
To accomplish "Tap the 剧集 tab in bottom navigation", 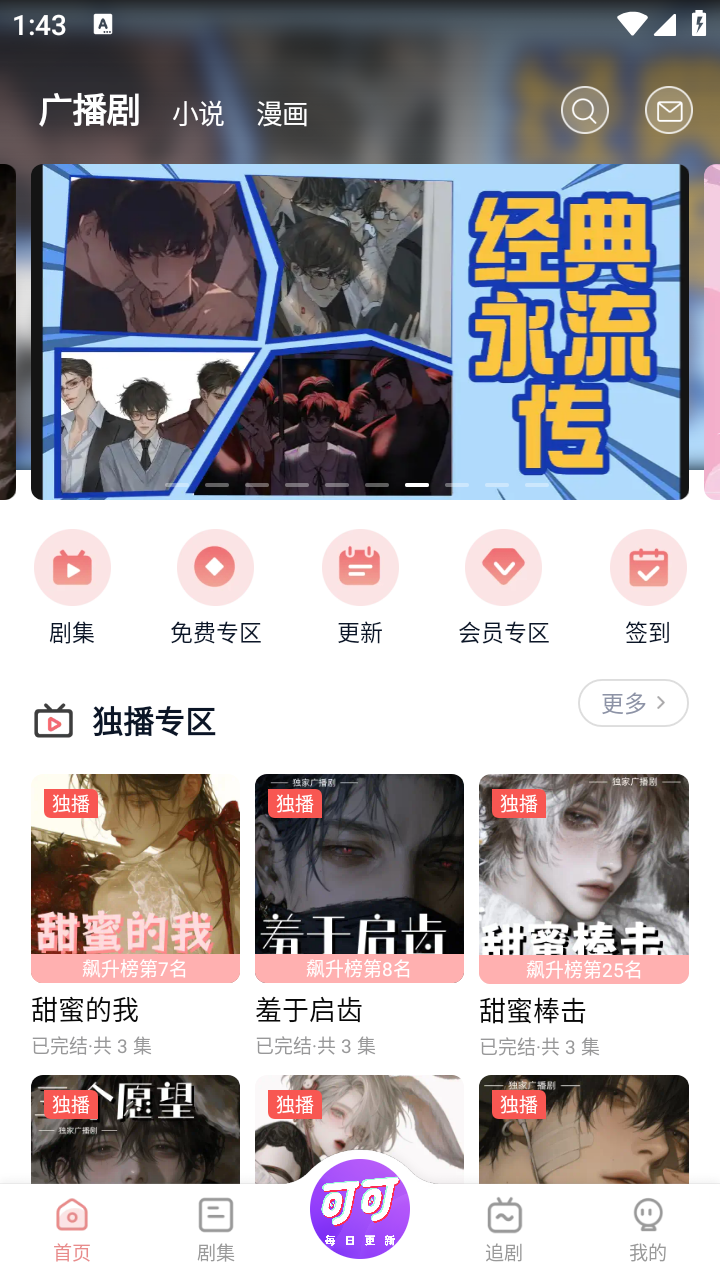I will (216, 1225).
